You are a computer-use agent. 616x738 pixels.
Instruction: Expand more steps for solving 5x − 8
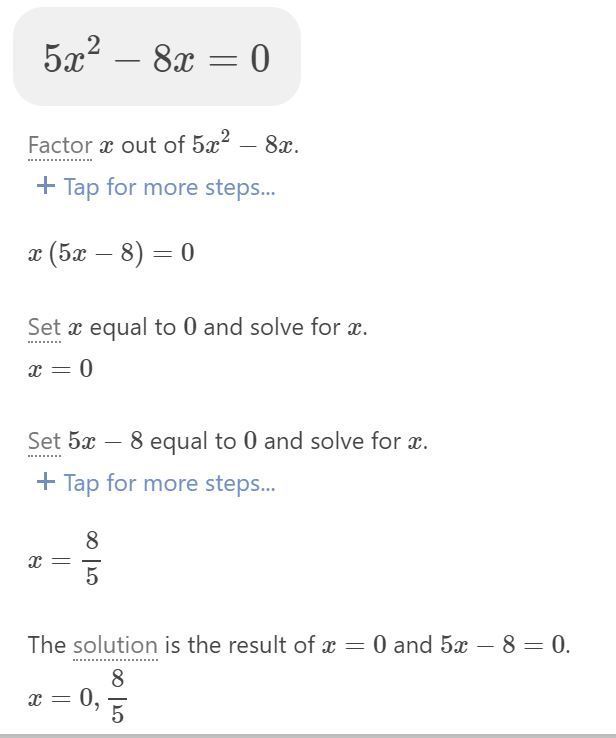pyautogui.click(x=155, y=483)
